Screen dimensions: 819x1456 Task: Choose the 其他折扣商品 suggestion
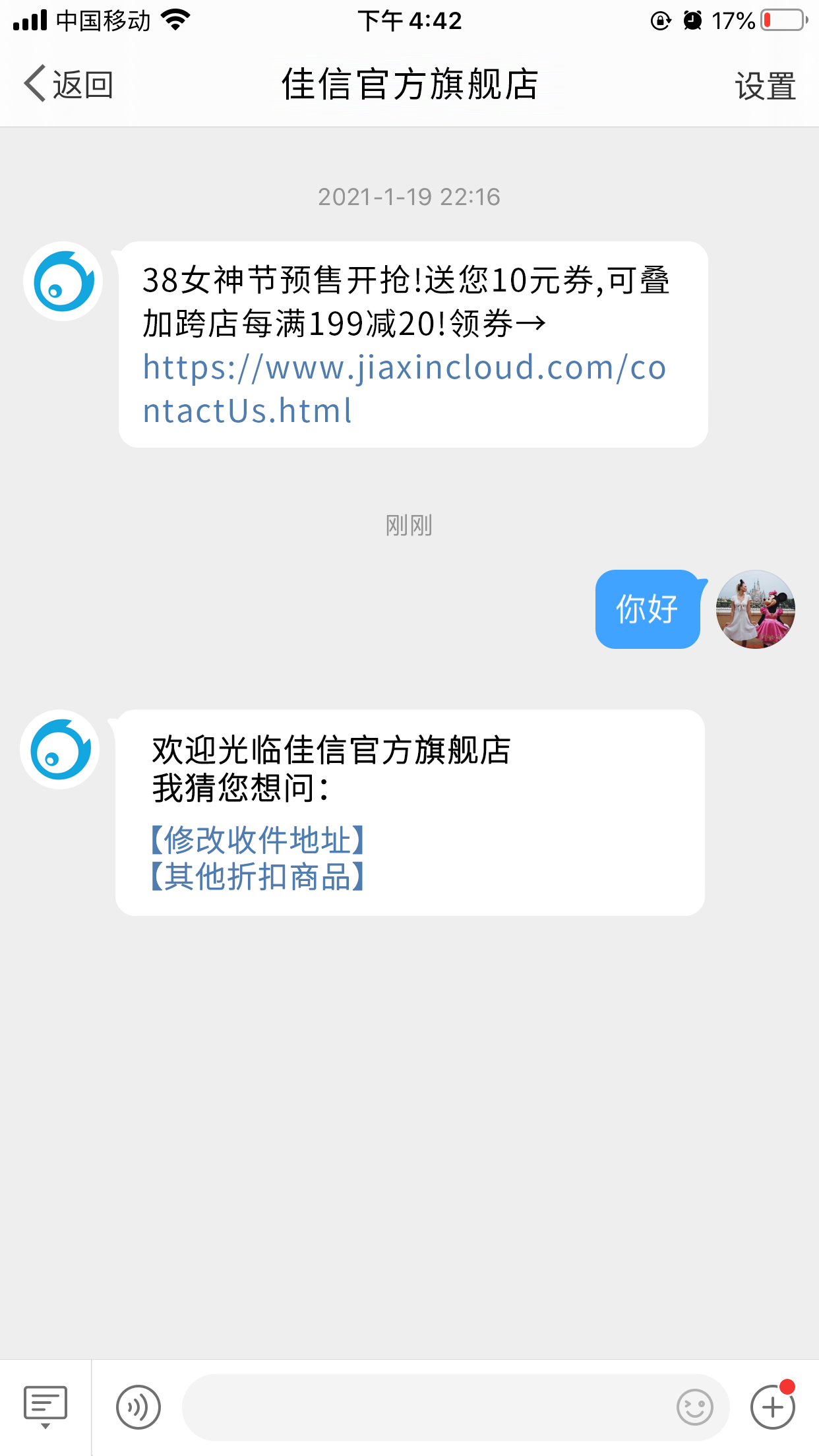pyautogui.click(x=258, y=877)
